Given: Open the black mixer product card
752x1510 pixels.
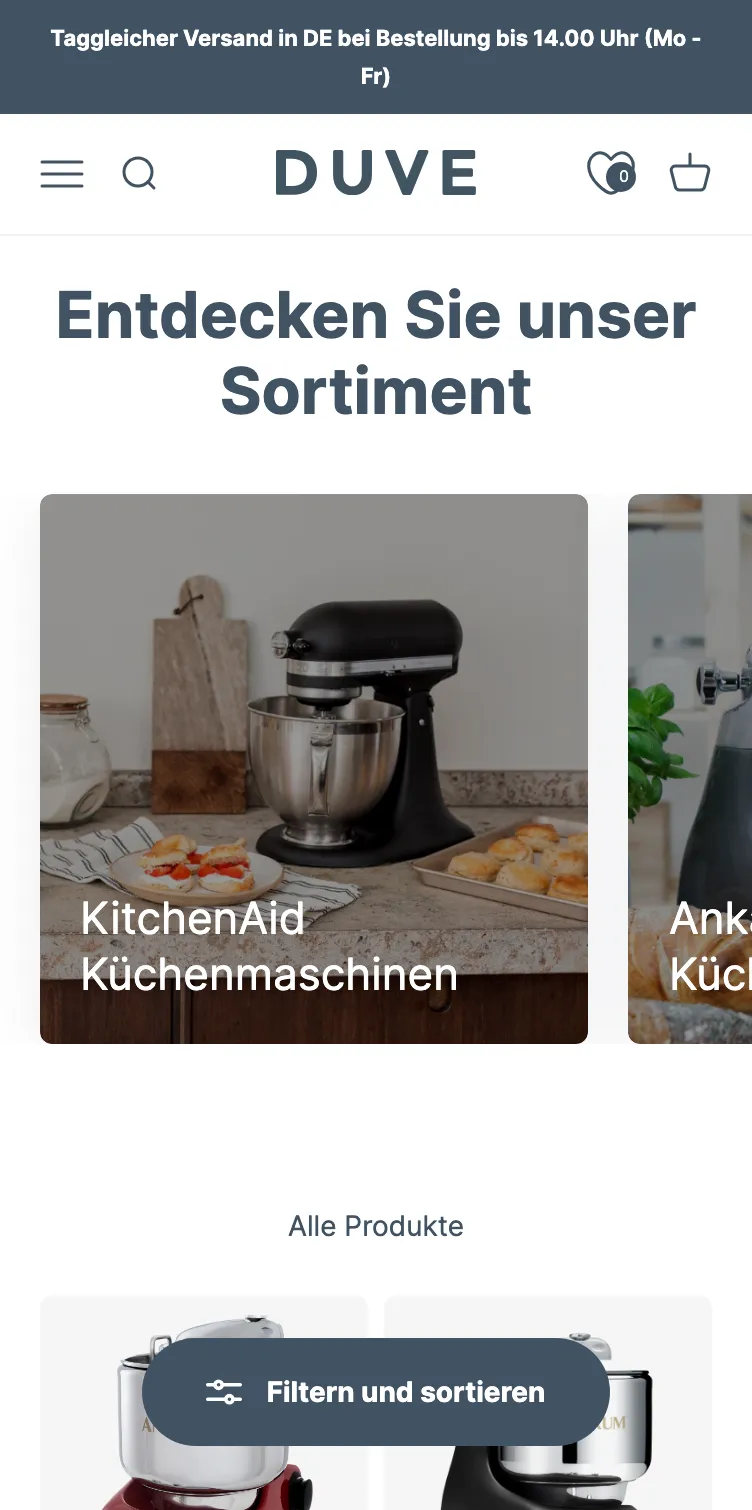Looking at the screenshot, I should [548, 1403].
